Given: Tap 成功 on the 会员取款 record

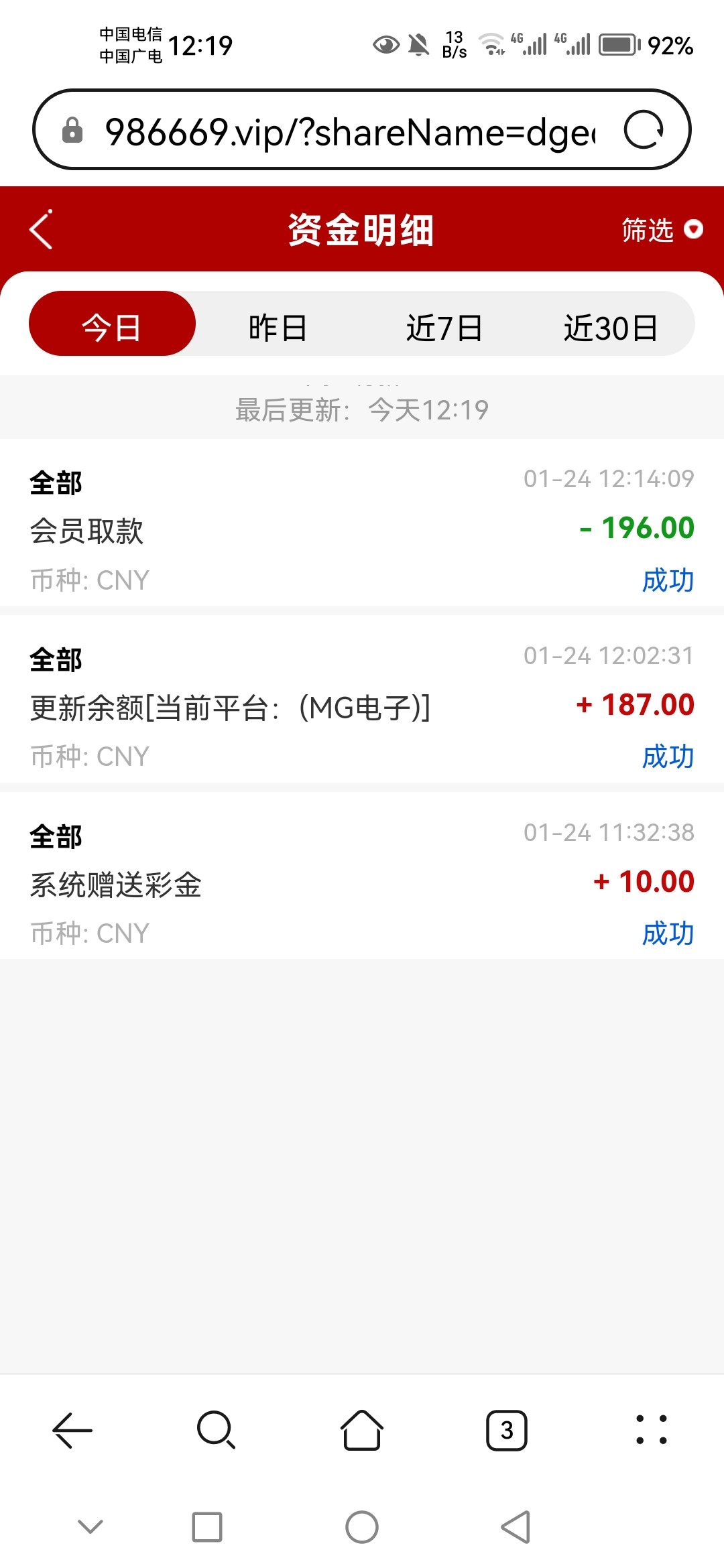Looking at the screenshot, I should (x=666, y=581).
